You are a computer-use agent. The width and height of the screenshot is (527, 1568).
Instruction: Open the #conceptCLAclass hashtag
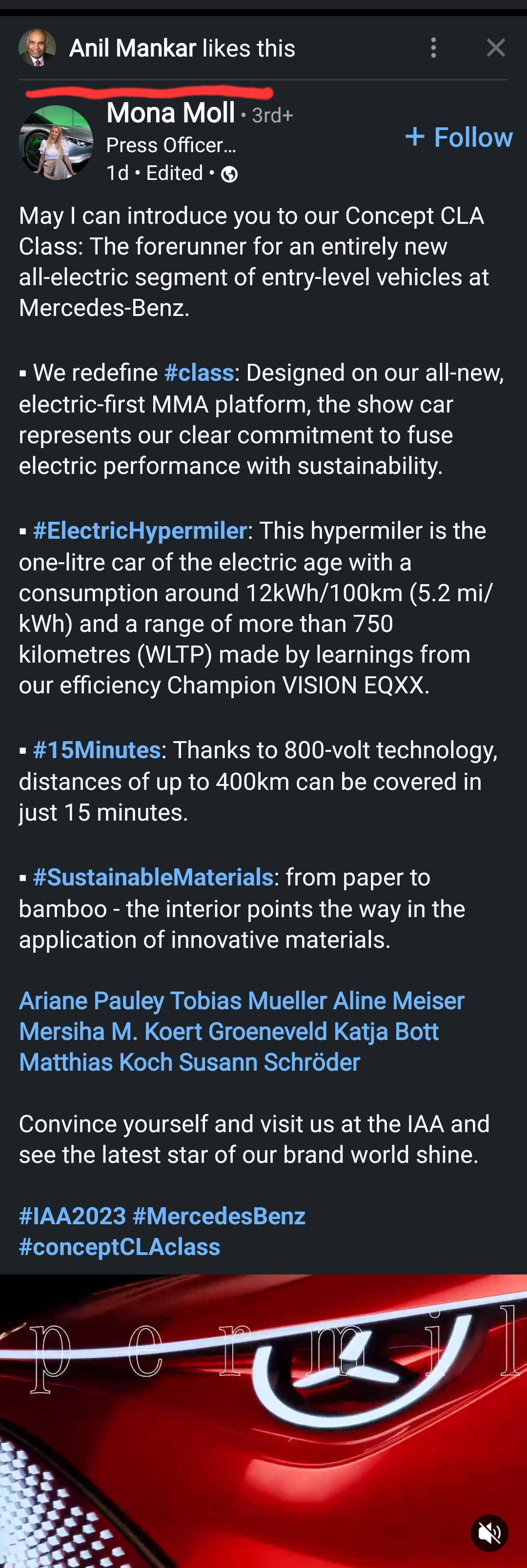tap(120, 1246)
